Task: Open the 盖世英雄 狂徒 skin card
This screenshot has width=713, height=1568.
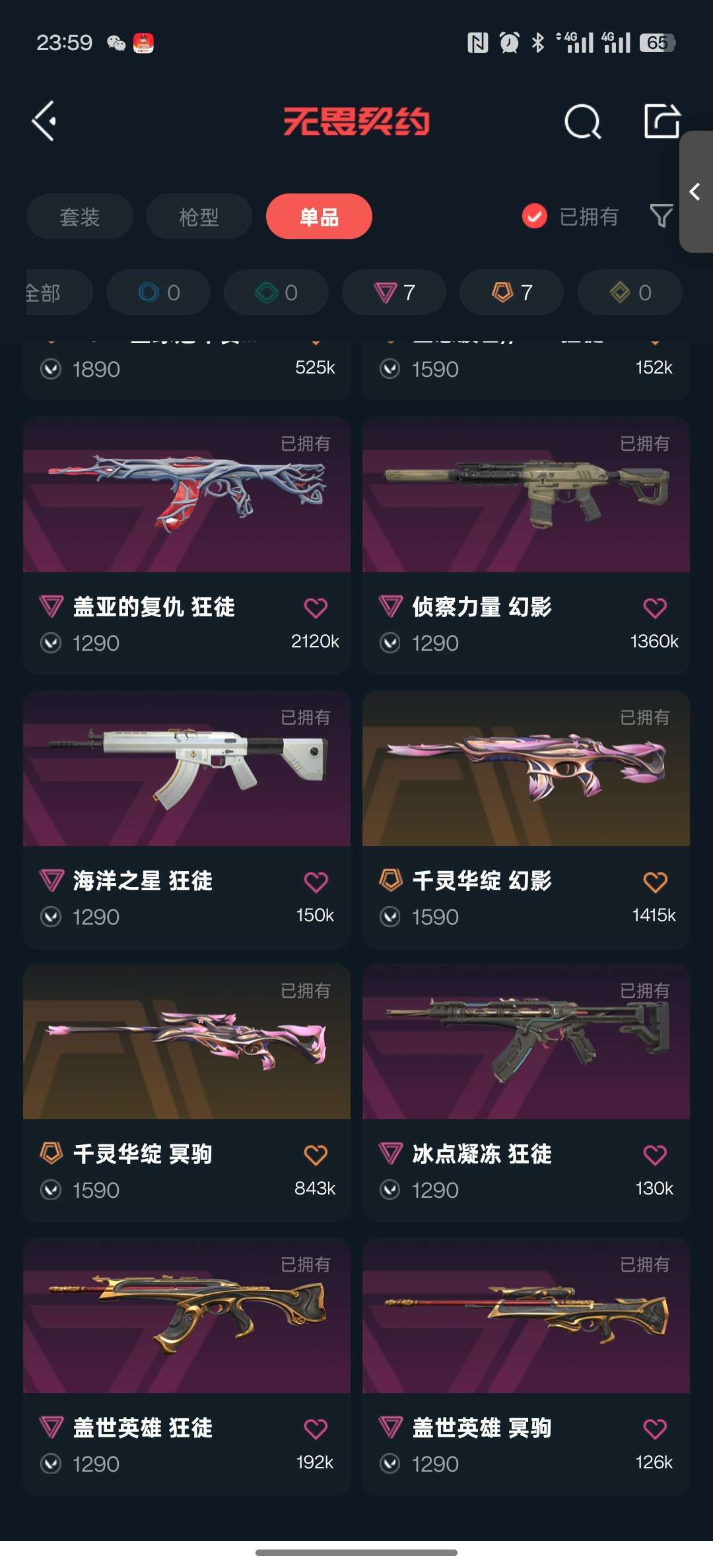Action: coord(187,1367)
